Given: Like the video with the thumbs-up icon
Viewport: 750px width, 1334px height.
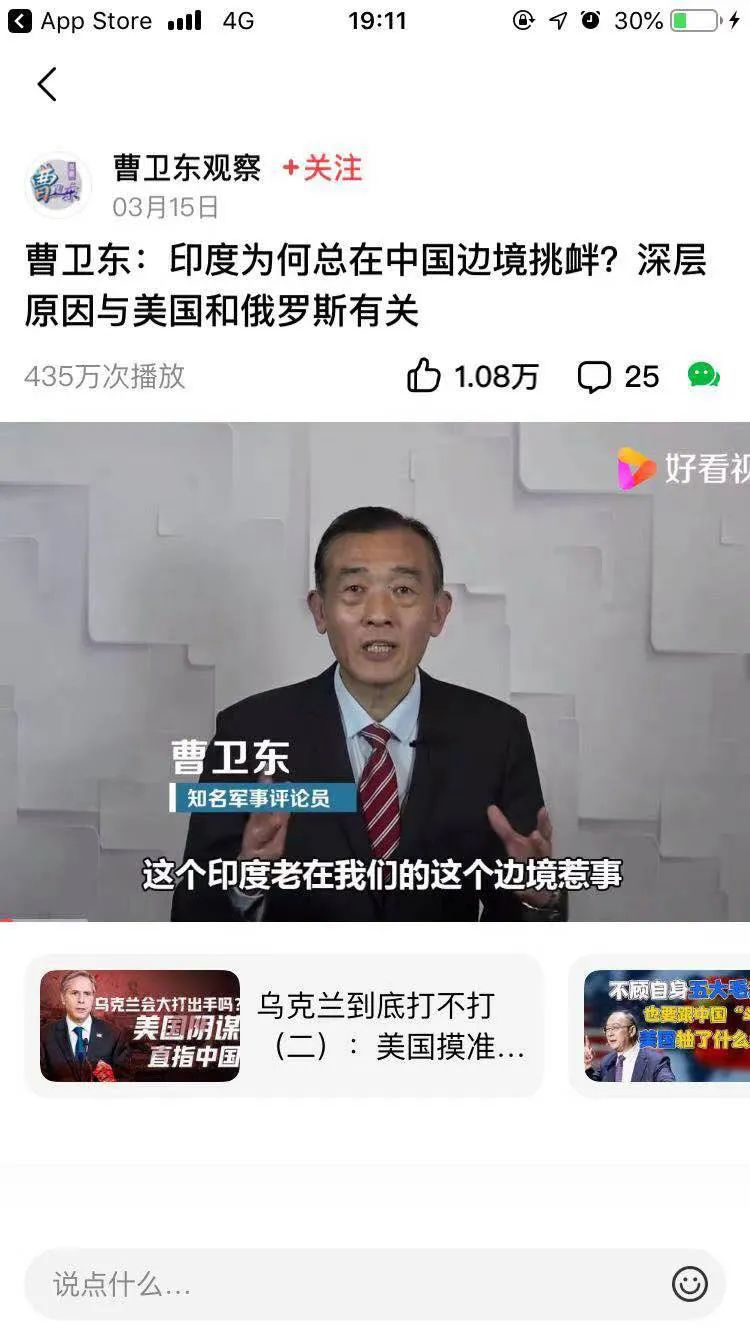Looking at the screenshot, I should (424, 376).
